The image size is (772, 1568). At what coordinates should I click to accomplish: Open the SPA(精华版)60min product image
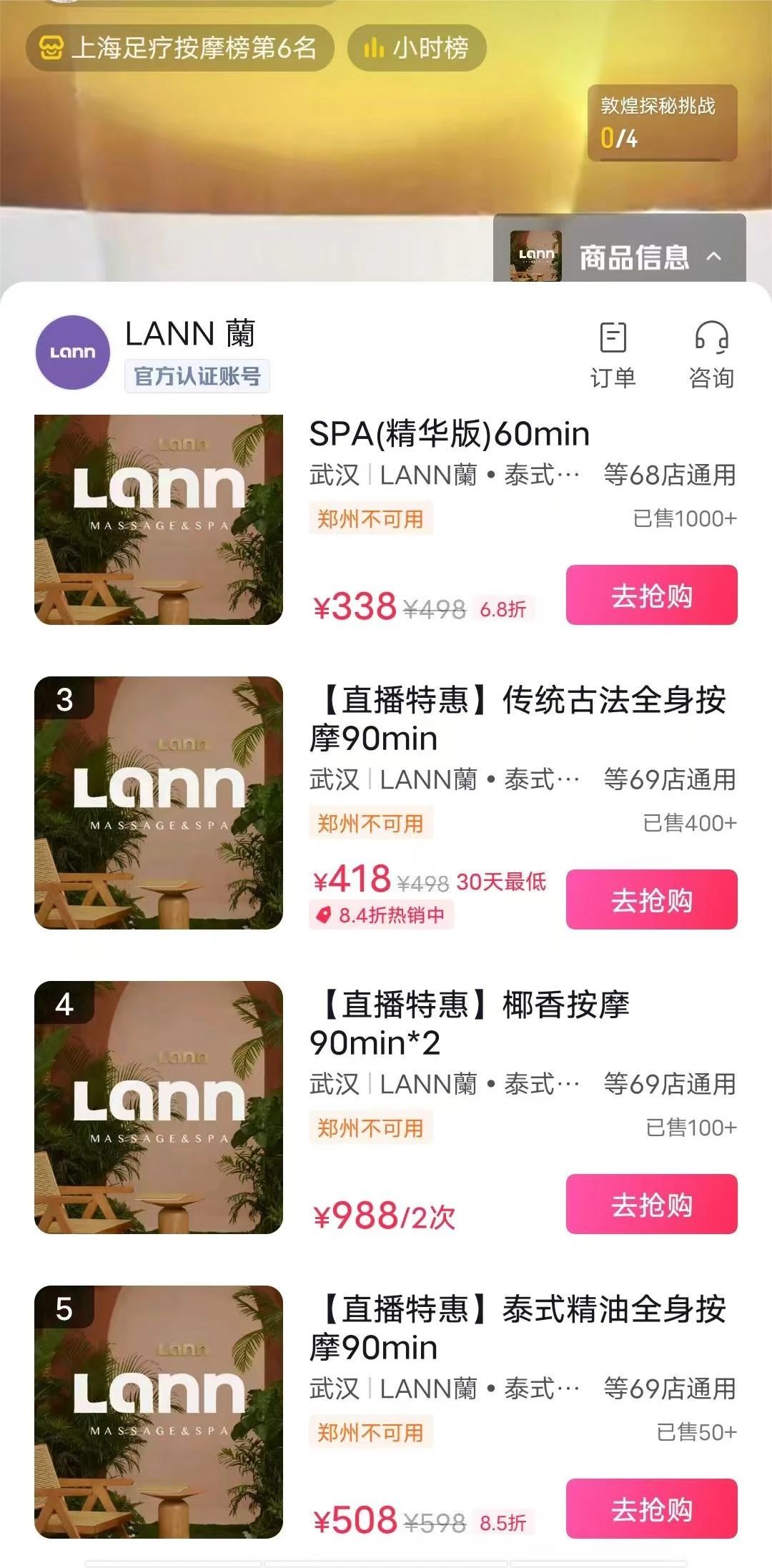click(159, 519)
